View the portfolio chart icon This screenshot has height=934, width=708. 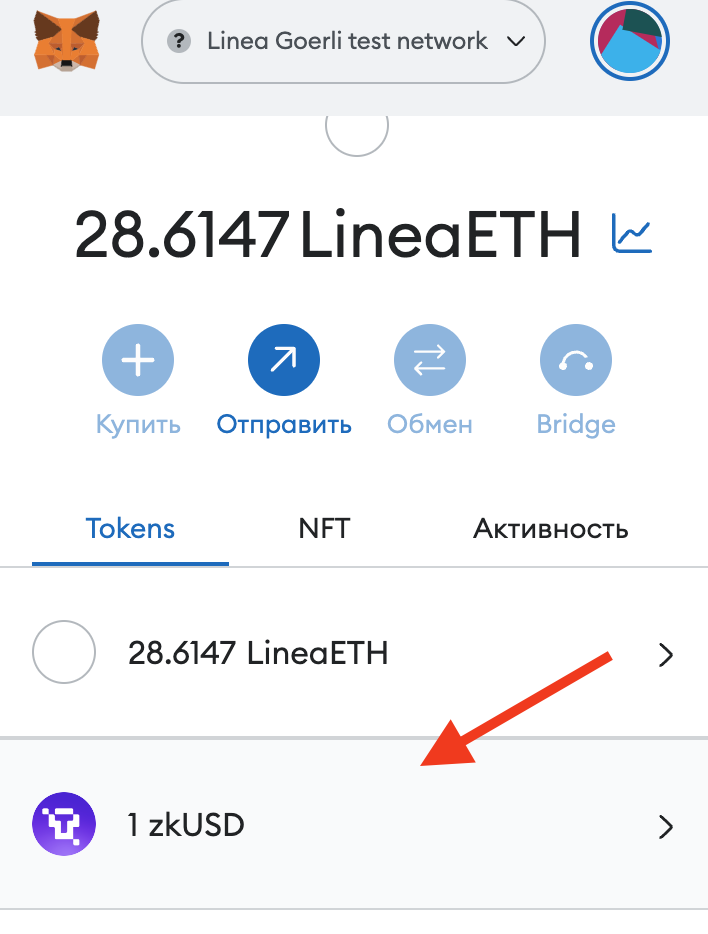coord(632,234)
